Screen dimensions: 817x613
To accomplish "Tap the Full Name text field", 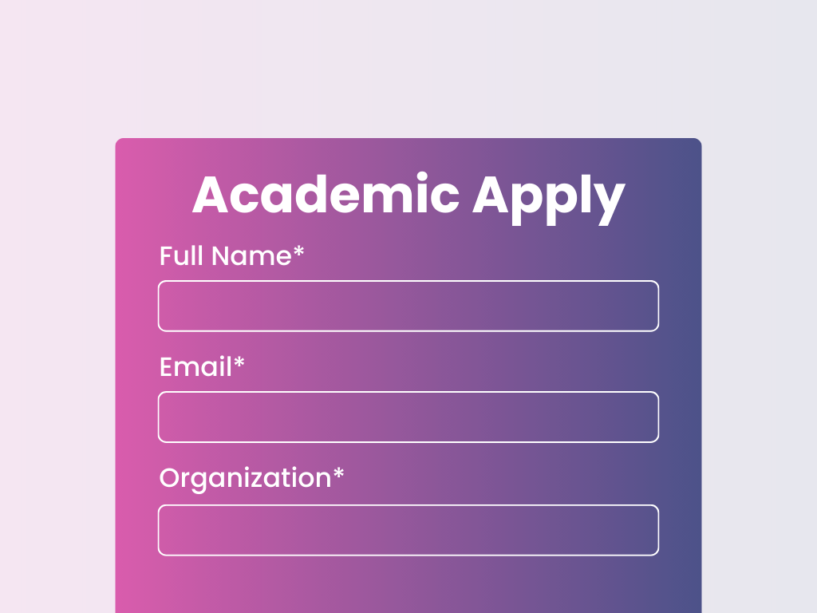I will (408, 306).
